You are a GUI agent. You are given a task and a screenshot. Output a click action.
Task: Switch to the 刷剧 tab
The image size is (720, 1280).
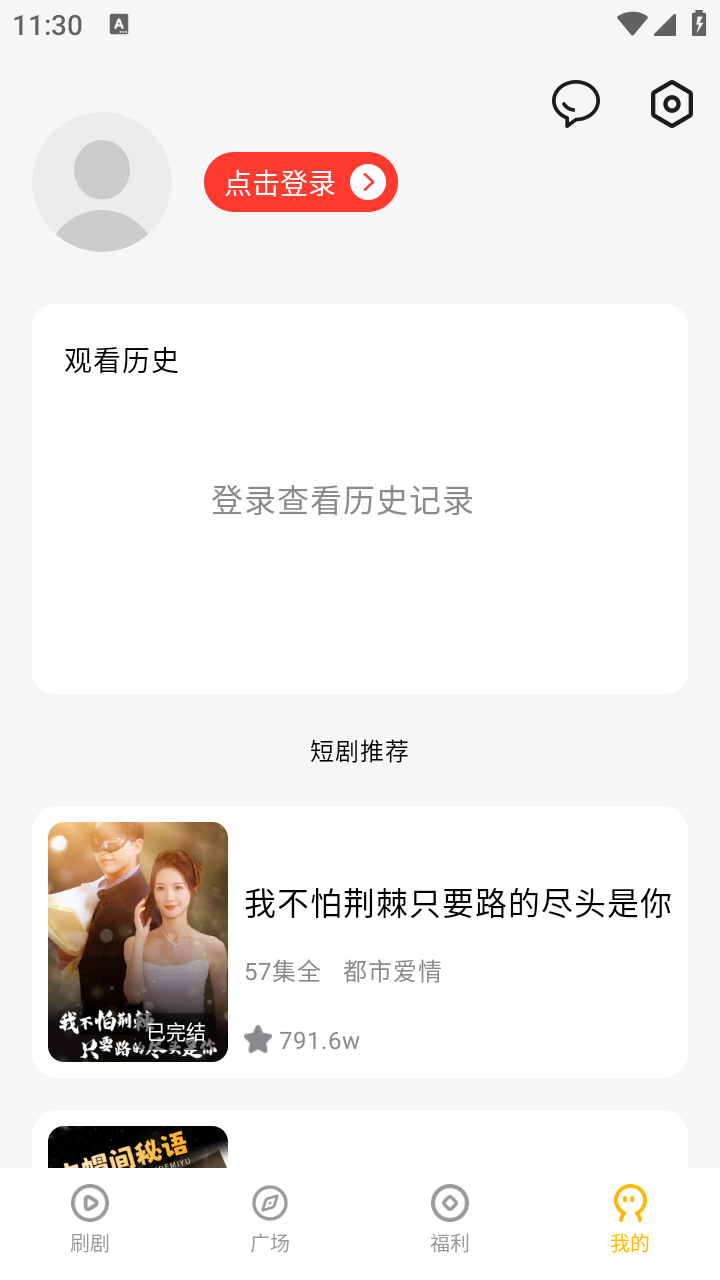click(89, 1216)
